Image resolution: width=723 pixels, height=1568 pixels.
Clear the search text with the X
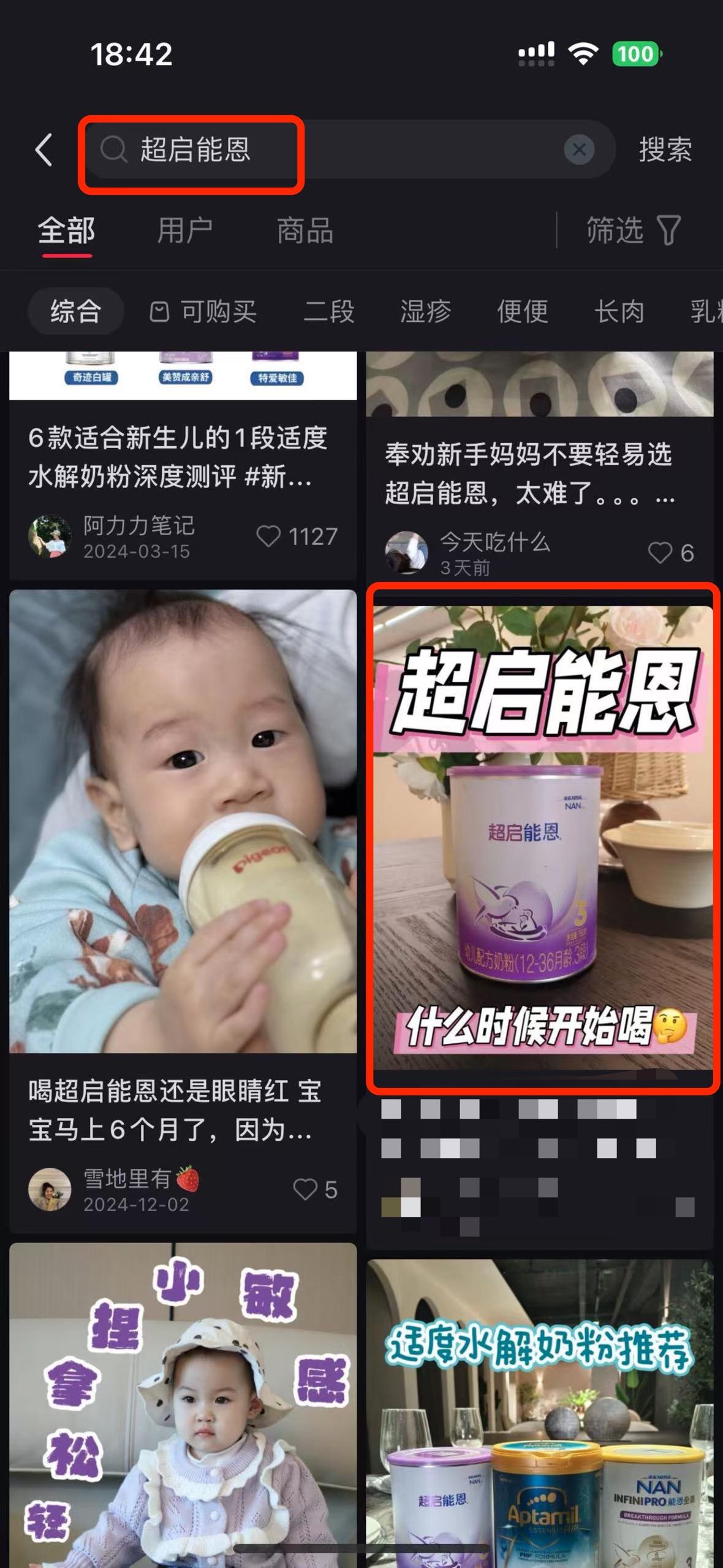579,150
